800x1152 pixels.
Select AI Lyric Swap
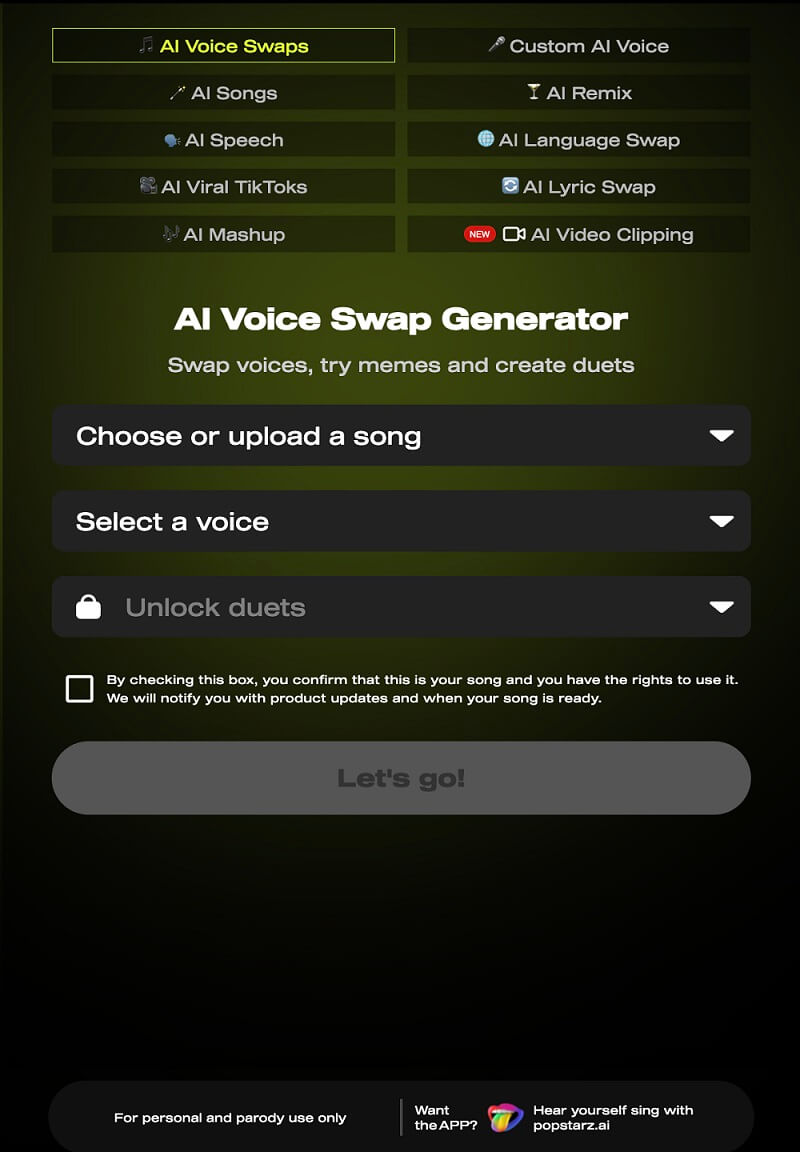[578, 187]
